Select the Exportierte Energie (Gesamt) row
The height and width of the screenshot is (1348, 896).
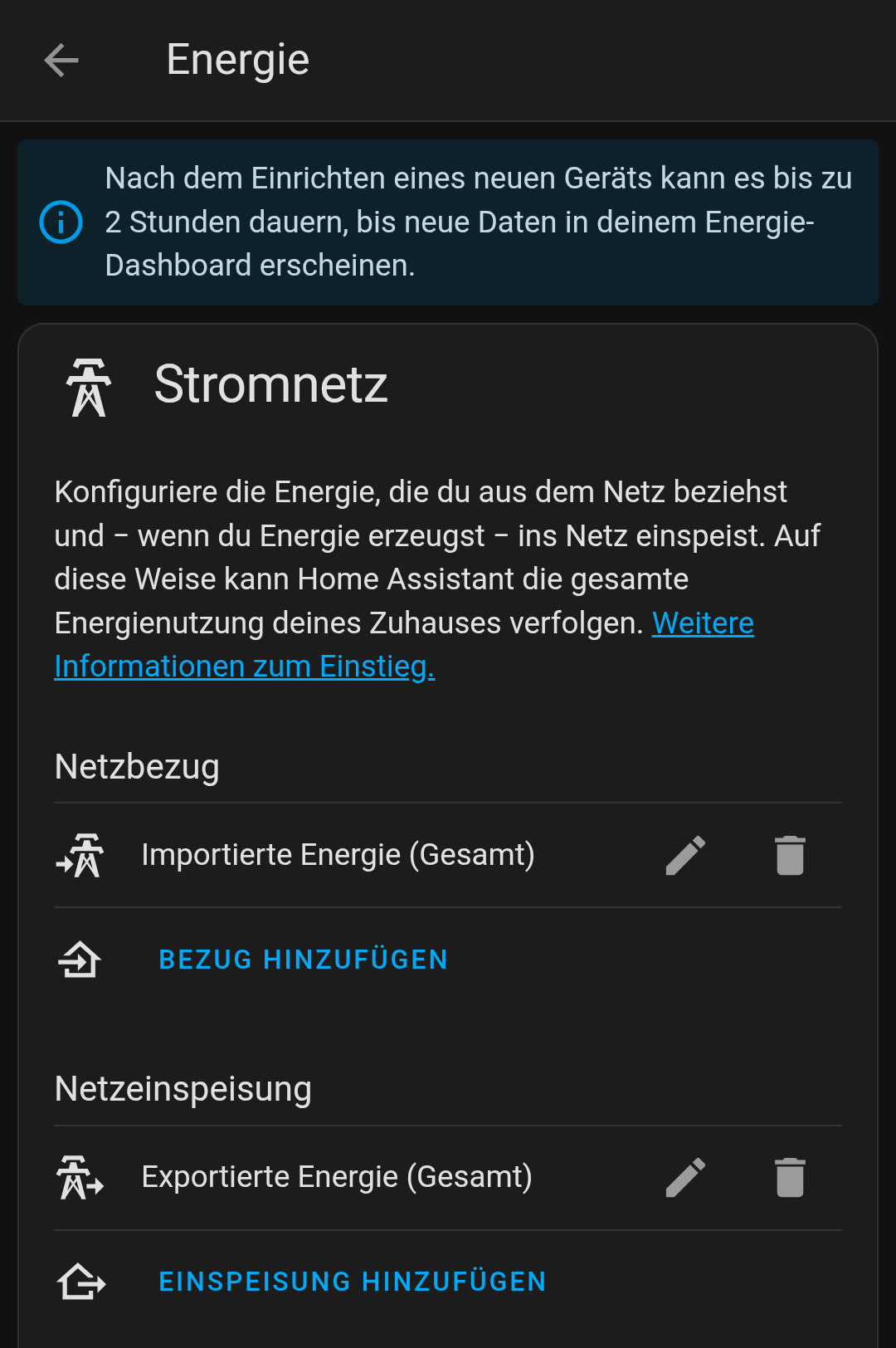pos(336,1176)
